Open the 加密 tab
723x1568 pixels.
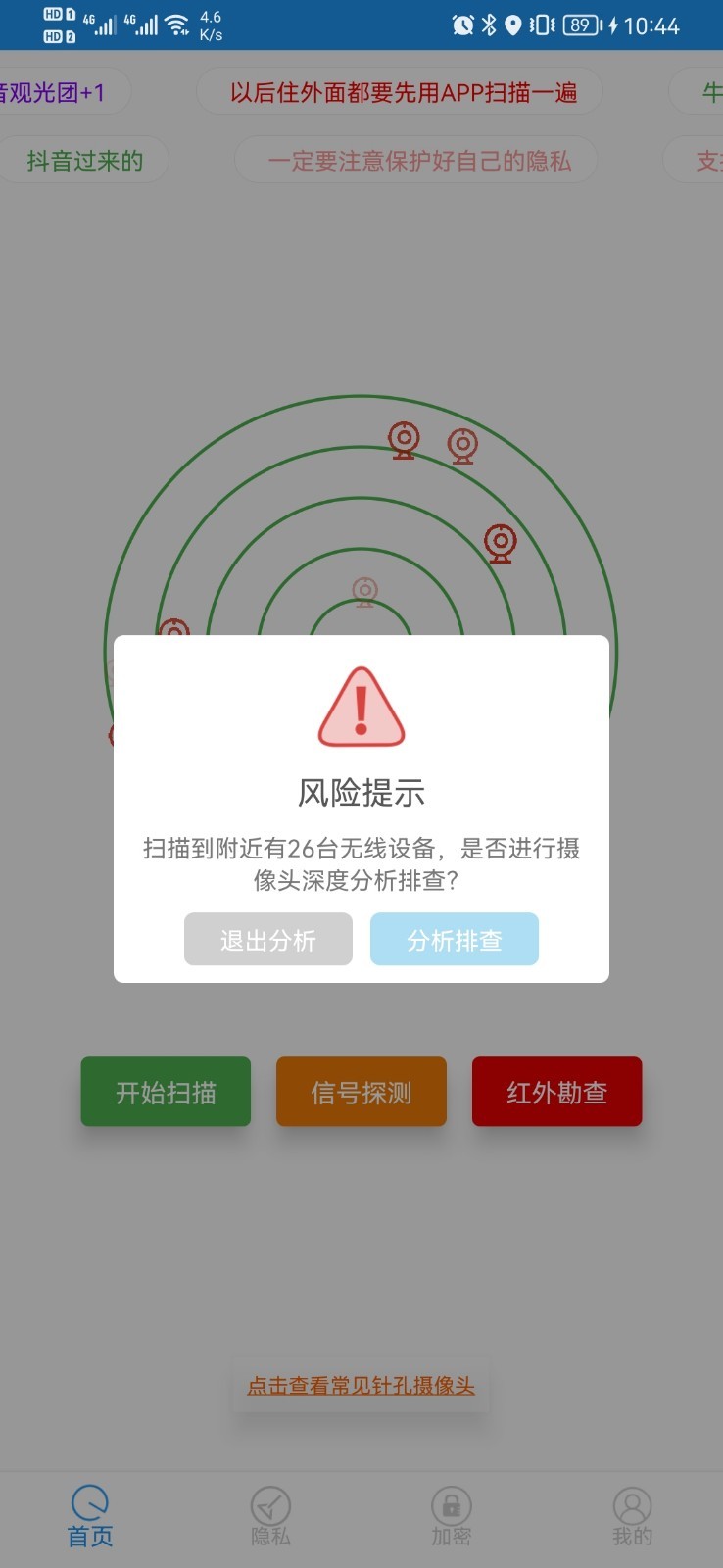tap(451, 1516)
